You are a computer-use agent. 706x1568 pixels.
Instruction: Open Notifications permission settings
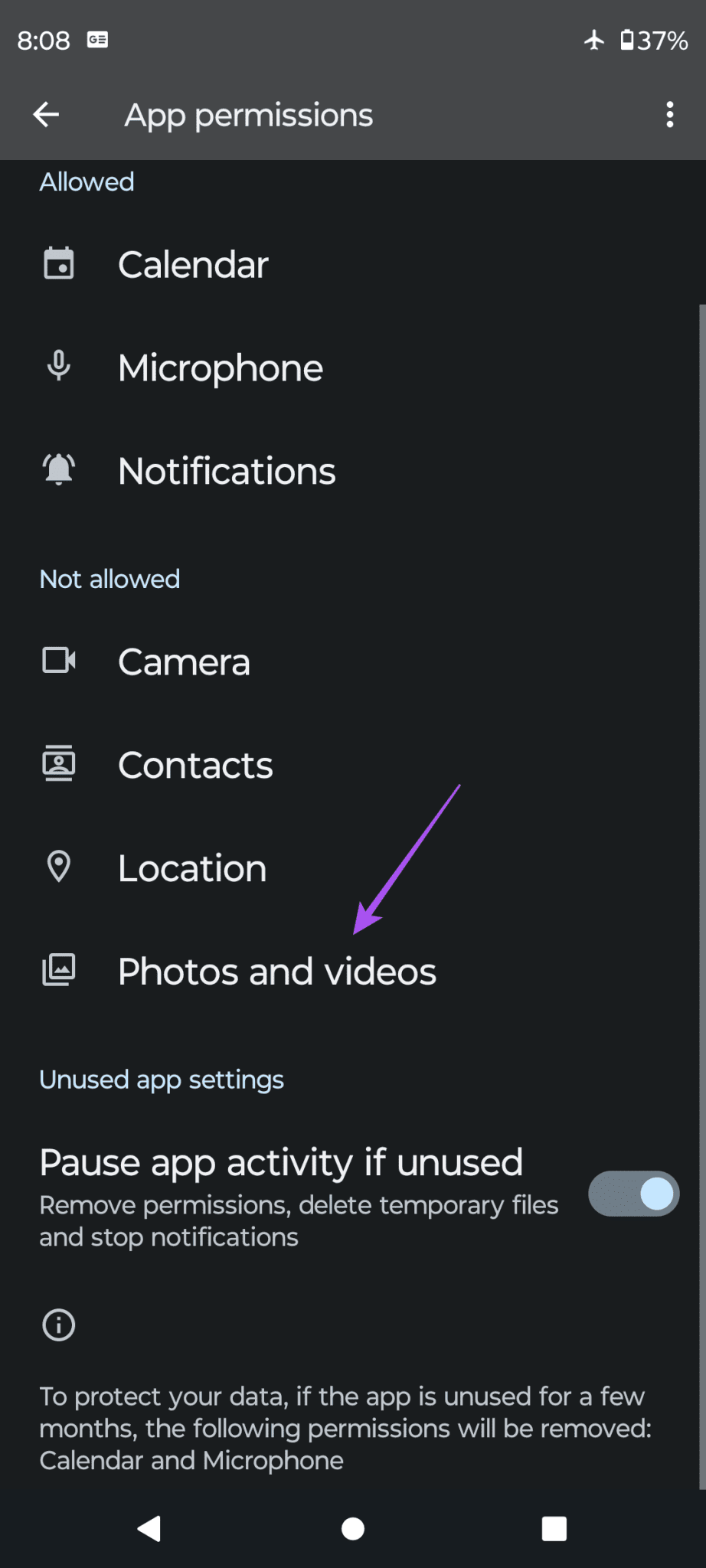(227, 471)
